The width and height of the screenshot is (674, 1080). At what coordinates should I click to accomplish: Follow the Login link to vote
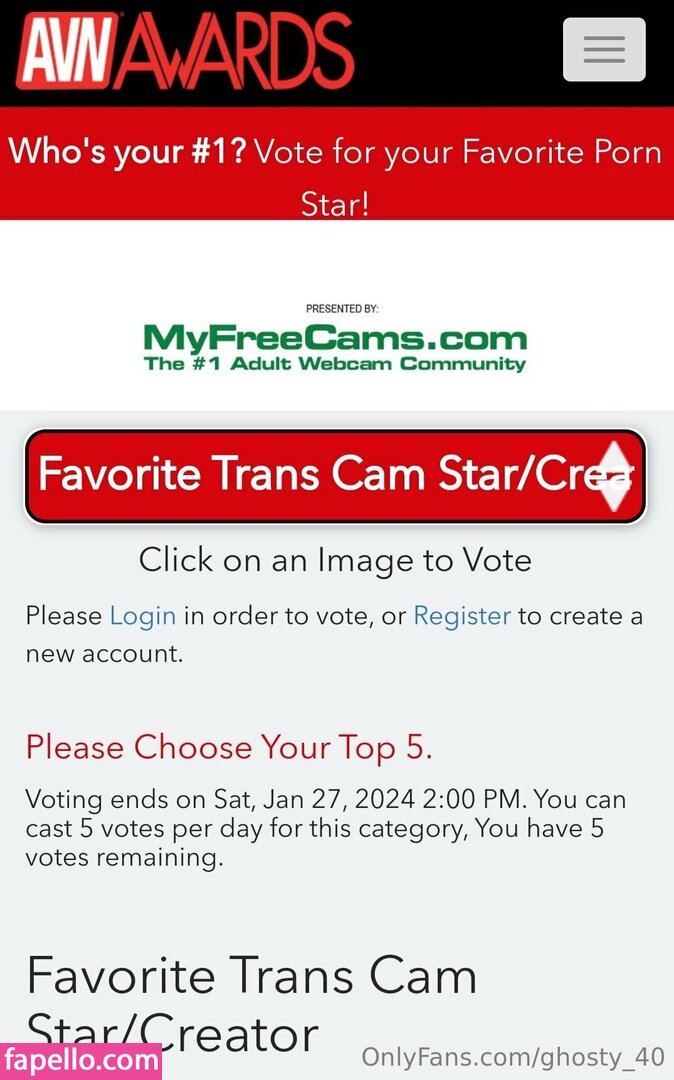pyautogui.click(x=143, y=616)
